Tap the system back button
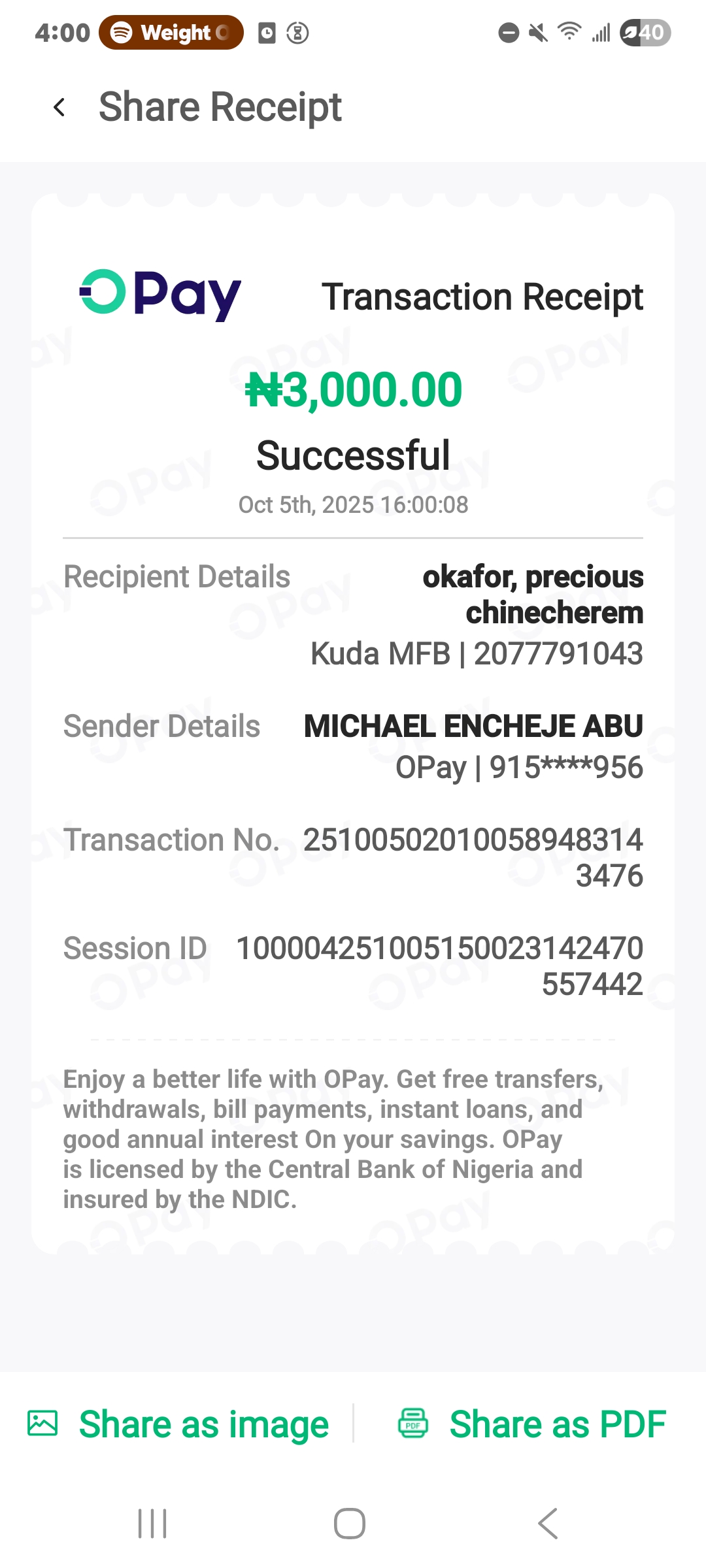 click(x=548, y=1524)
